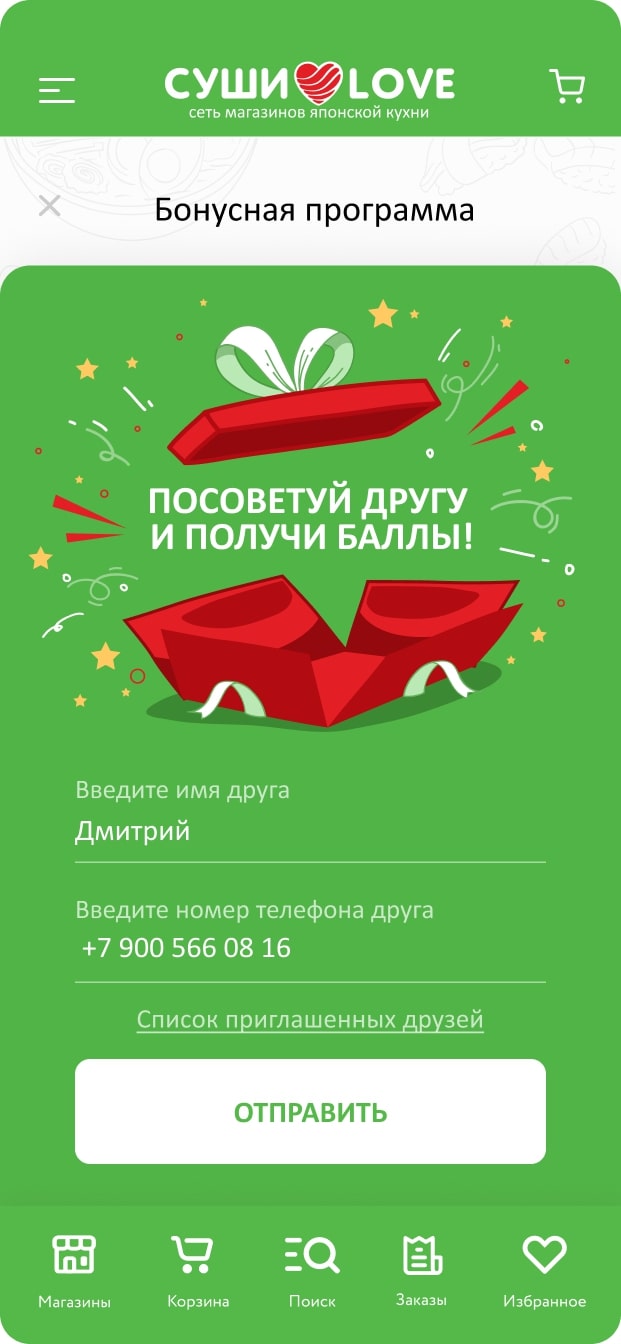The image size is (621, 1344).
Task: Open the hamburger menu
Action: point(57,90)
